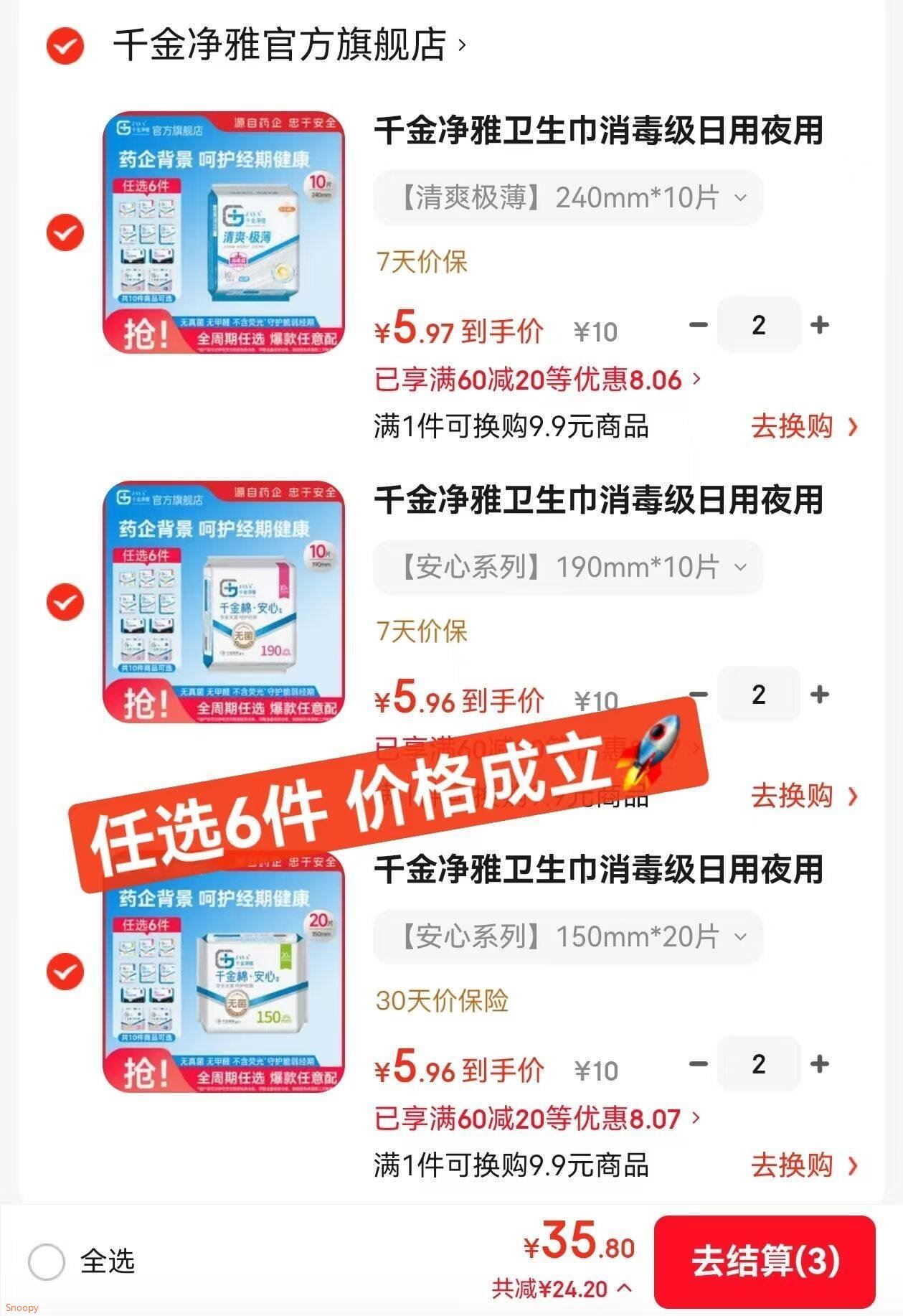
Task: View the 已享满60减20等优惠8.06 discount details
Action: [536, 380]
